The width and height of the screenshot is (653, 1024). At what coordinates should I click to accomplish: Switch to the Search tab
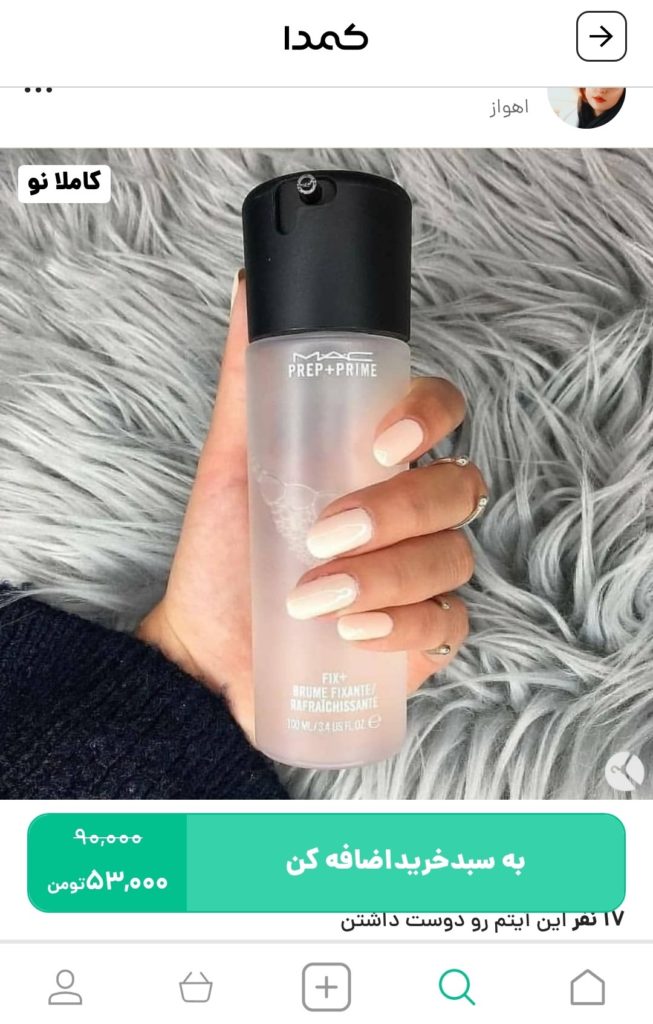pyautogui.click(x=457, y=987)
